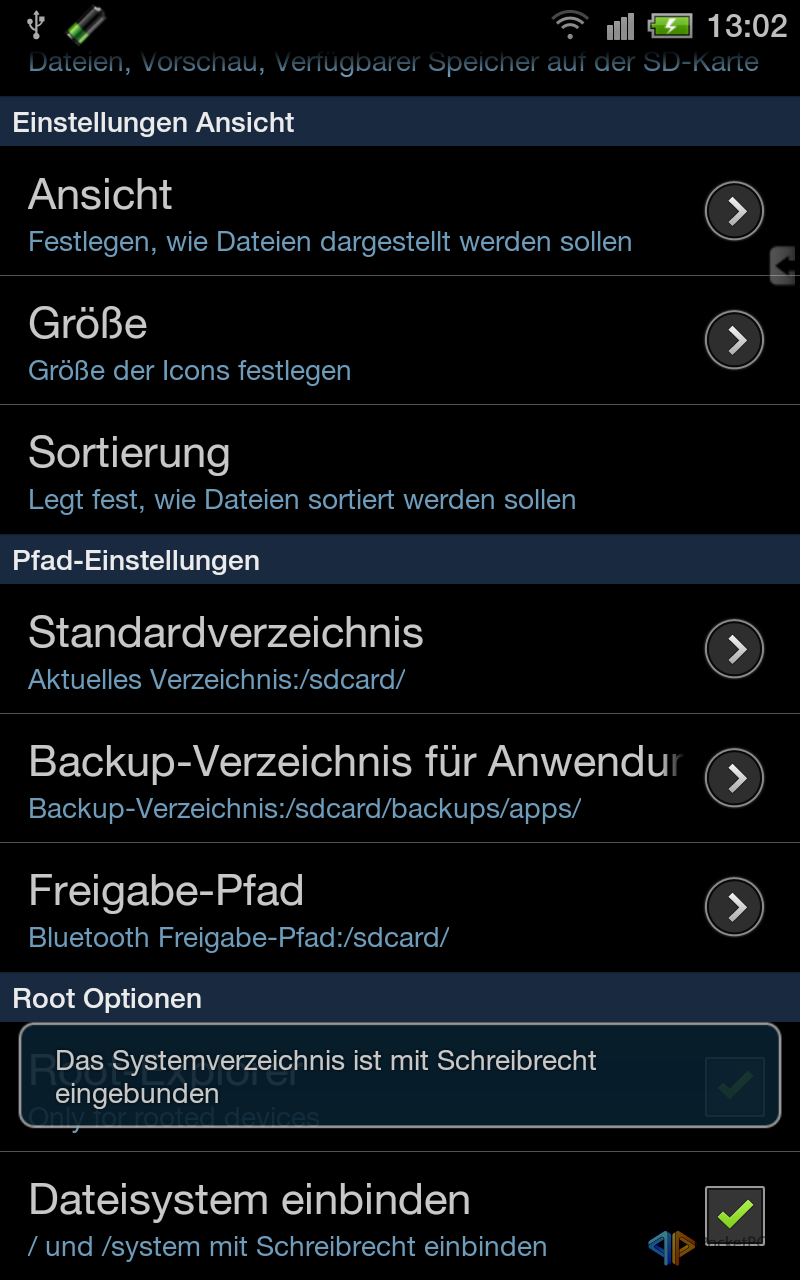Viewport: 800px width, 1280px height.
Task: Toggle the Dateisystem einbinden checkbox
Action: click(x=735, y=1216)
